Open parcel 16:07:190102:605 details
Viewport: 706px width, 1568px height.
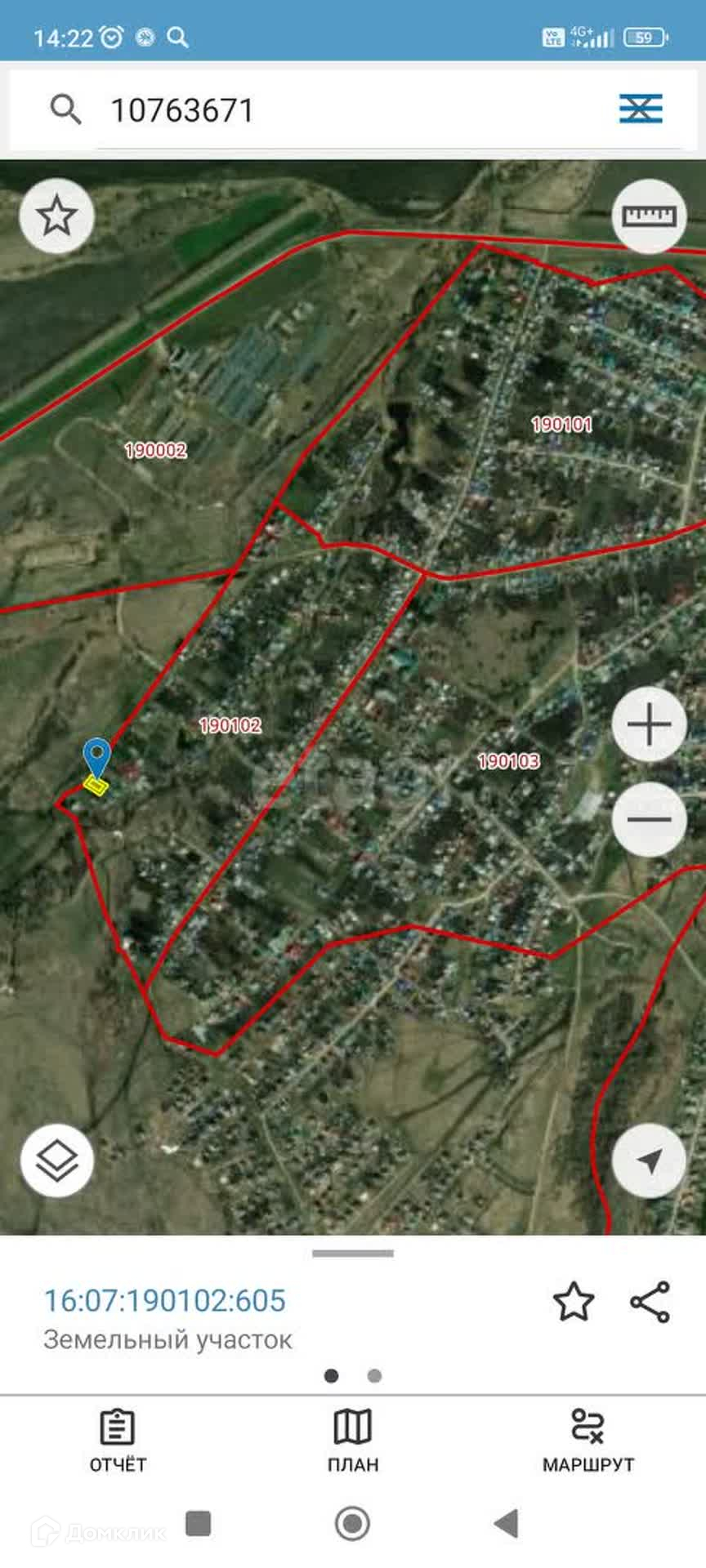pos(165,1301)
